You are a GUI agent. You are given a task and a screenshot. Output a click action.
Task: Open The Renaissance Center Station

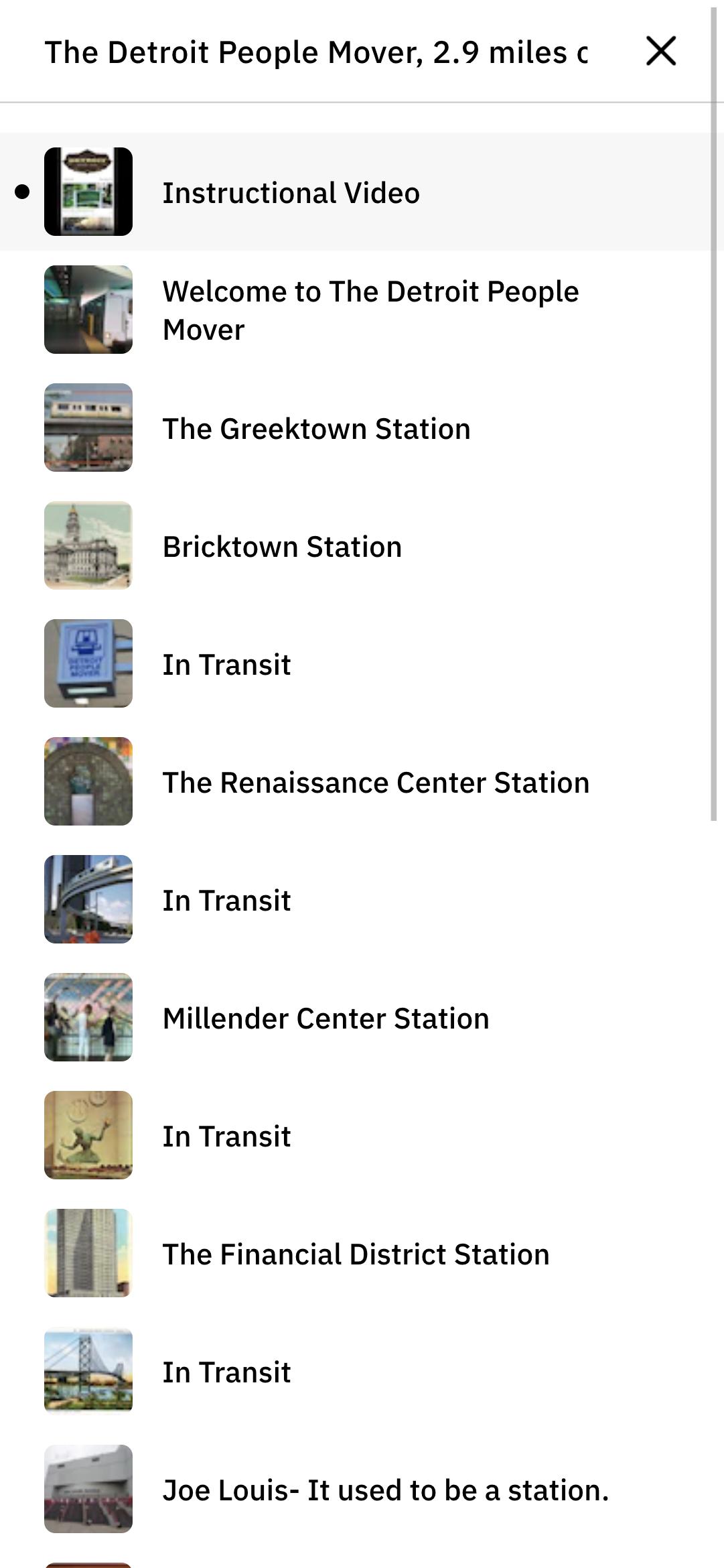click(362, 781)
